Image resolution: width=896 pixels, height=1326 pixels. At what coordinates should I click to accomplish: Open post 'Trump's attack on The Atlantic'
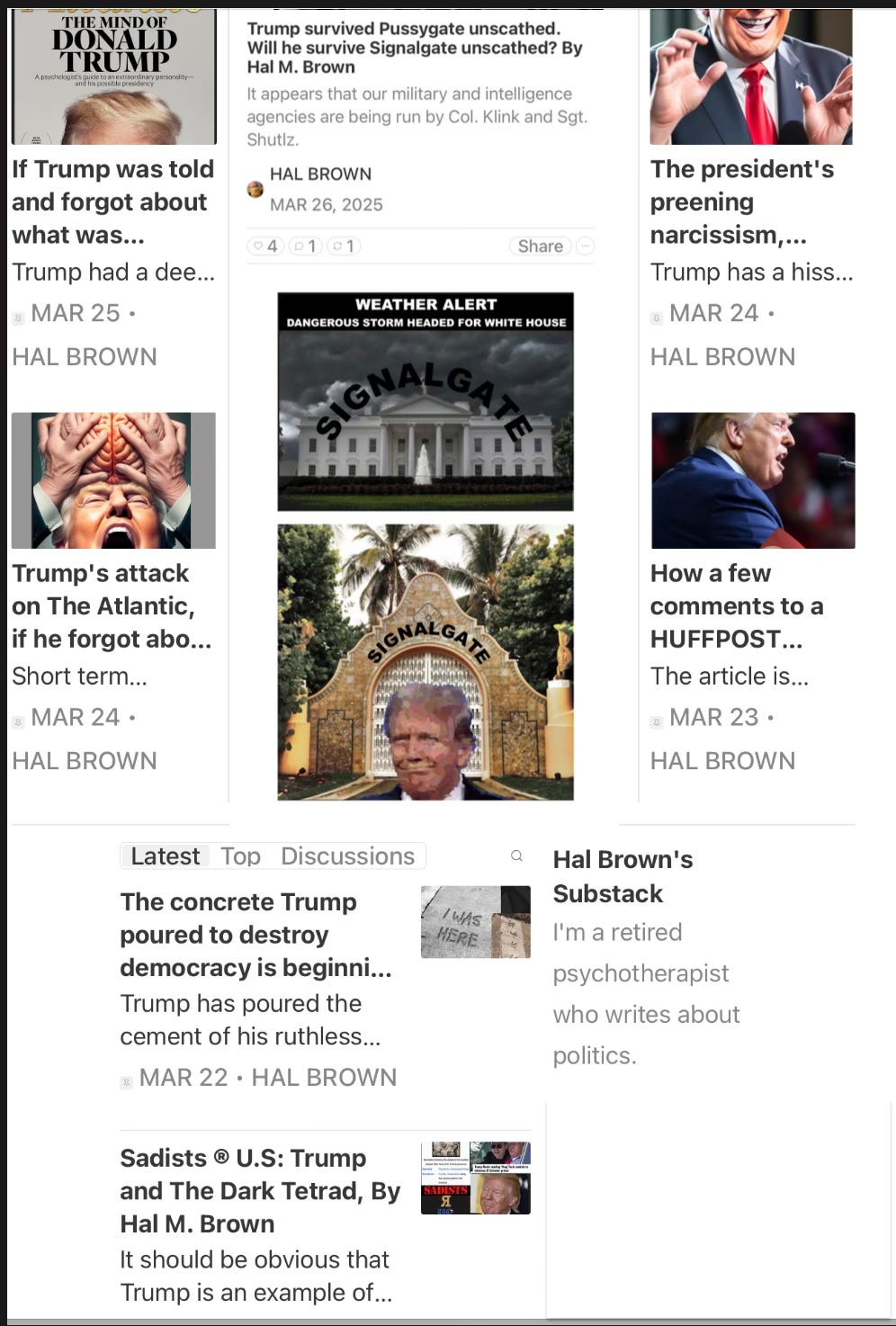(112, 605)
